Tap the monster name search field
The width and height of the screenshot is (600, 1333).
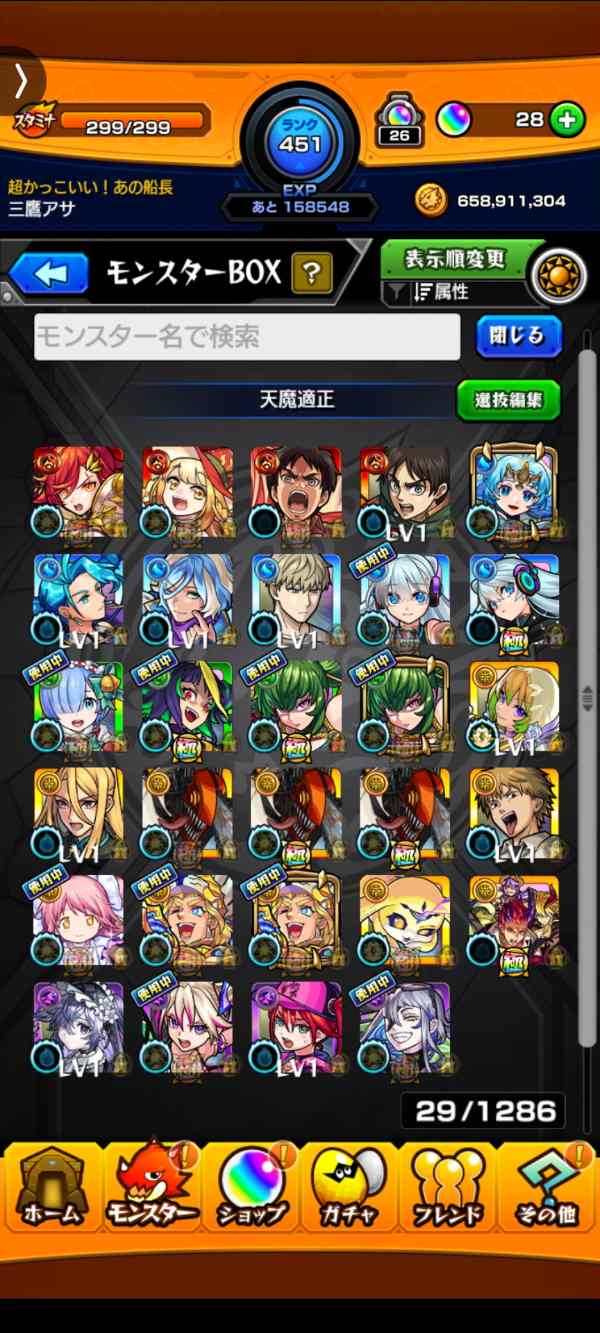click(x=247, y=337)
